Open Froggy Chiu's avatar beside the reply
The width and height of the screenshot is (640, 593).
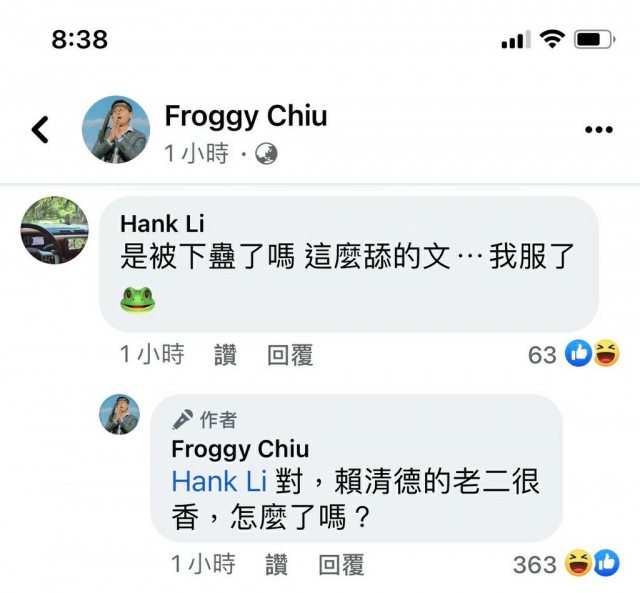pos(119,414)
